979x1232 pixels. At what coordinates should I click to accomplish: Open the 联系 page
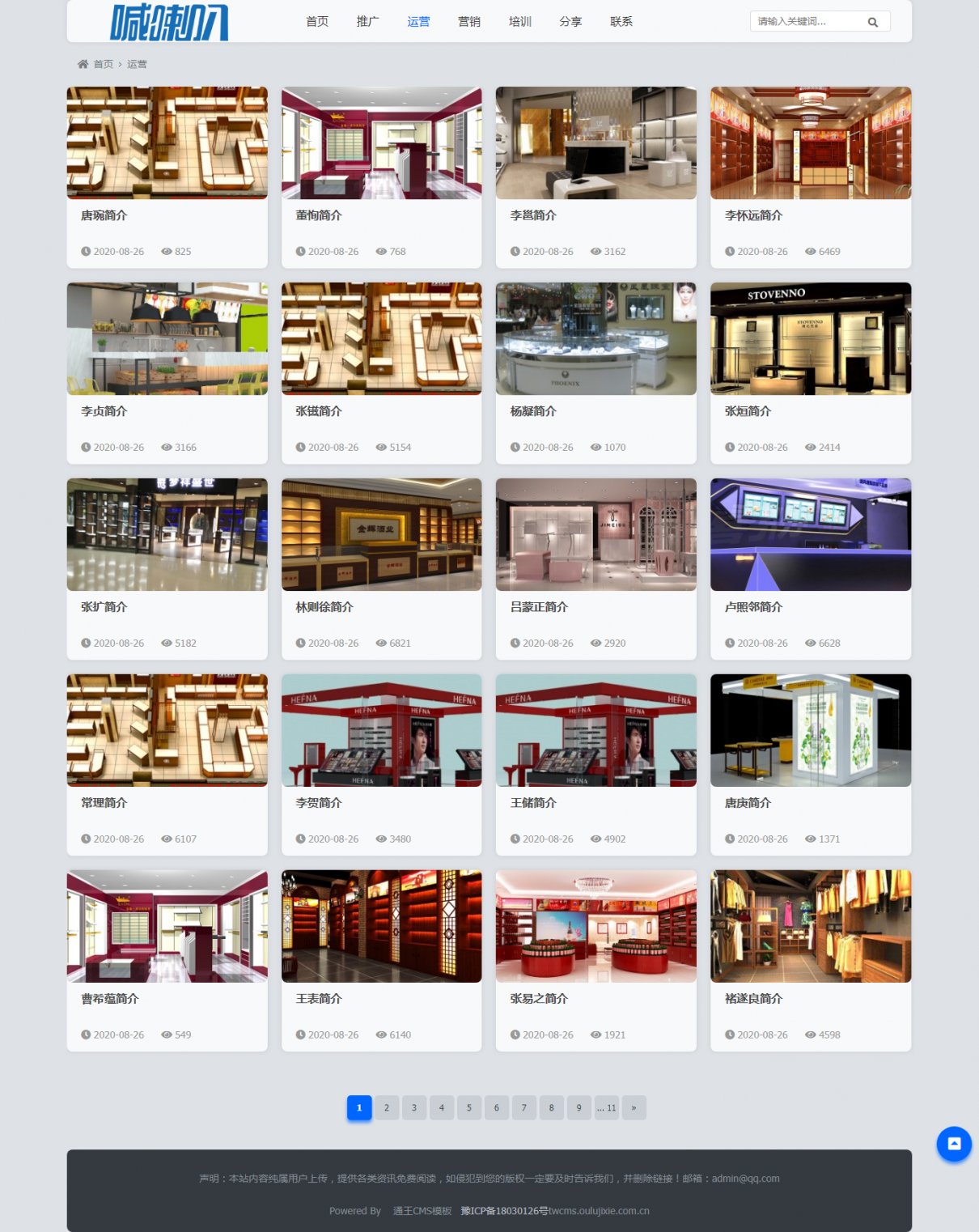(621, 22)
